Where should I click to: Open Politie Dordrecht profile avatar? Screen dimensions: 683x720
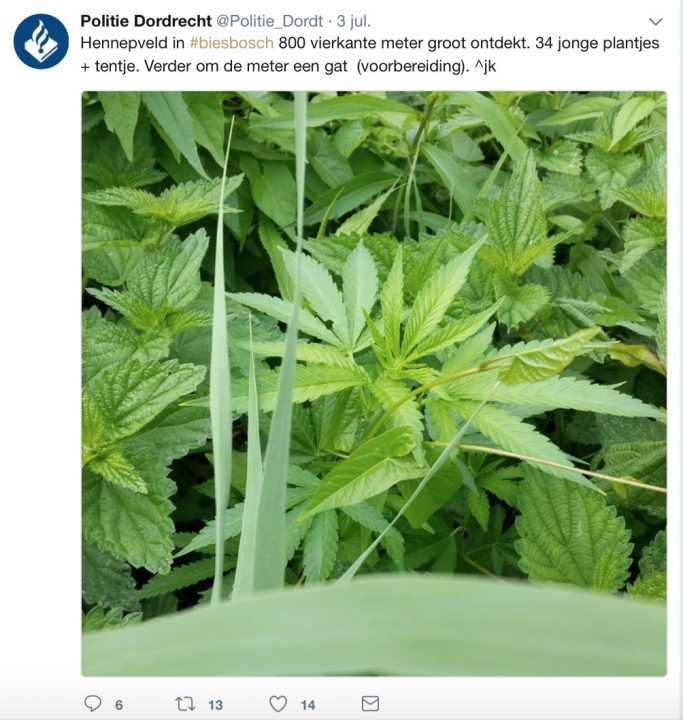(41, 42)
